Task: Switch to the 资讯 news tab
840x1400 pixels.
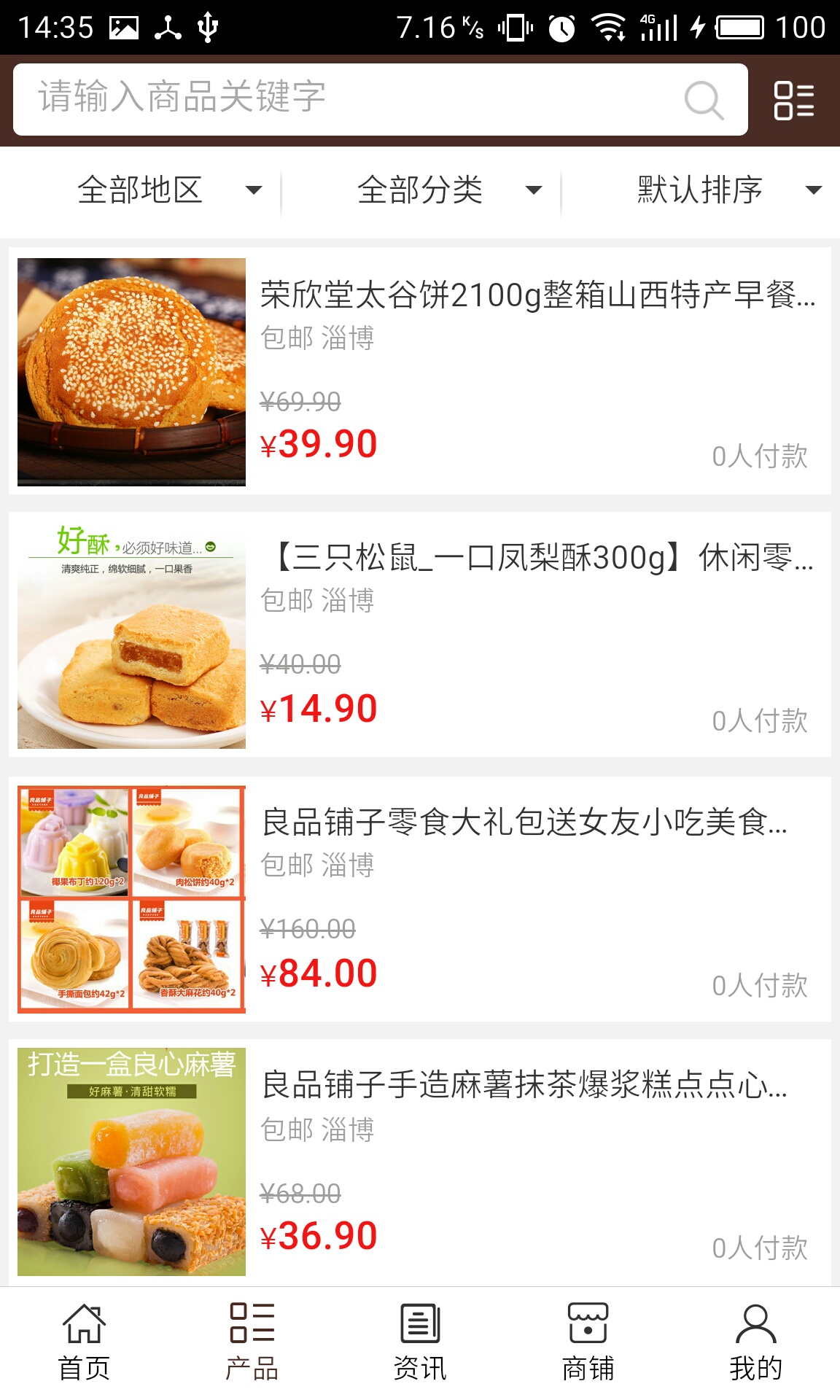Action: [420, 1342]
